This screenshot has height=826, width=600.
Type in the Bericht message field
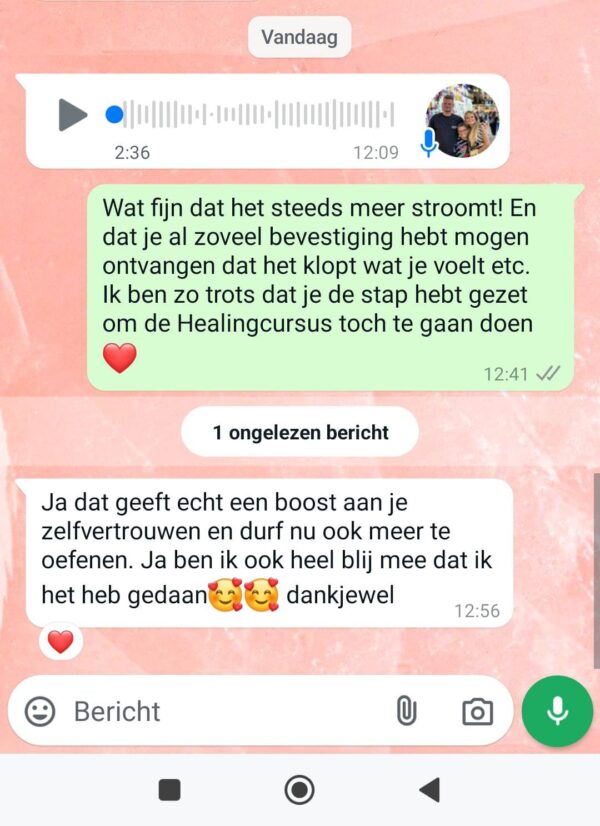click(x=220, y=711)
